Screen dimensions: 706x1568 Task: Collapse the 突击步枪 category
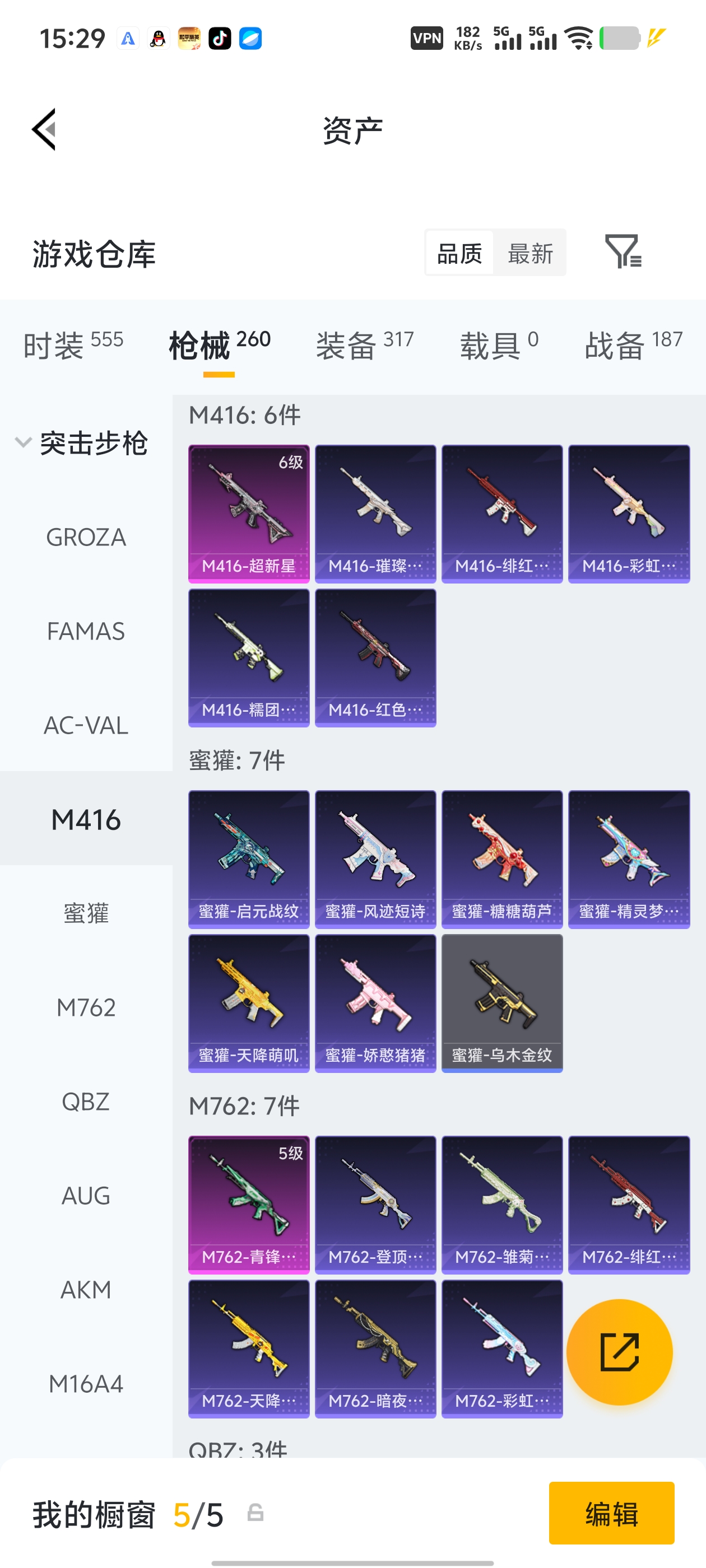pos(23,442)
